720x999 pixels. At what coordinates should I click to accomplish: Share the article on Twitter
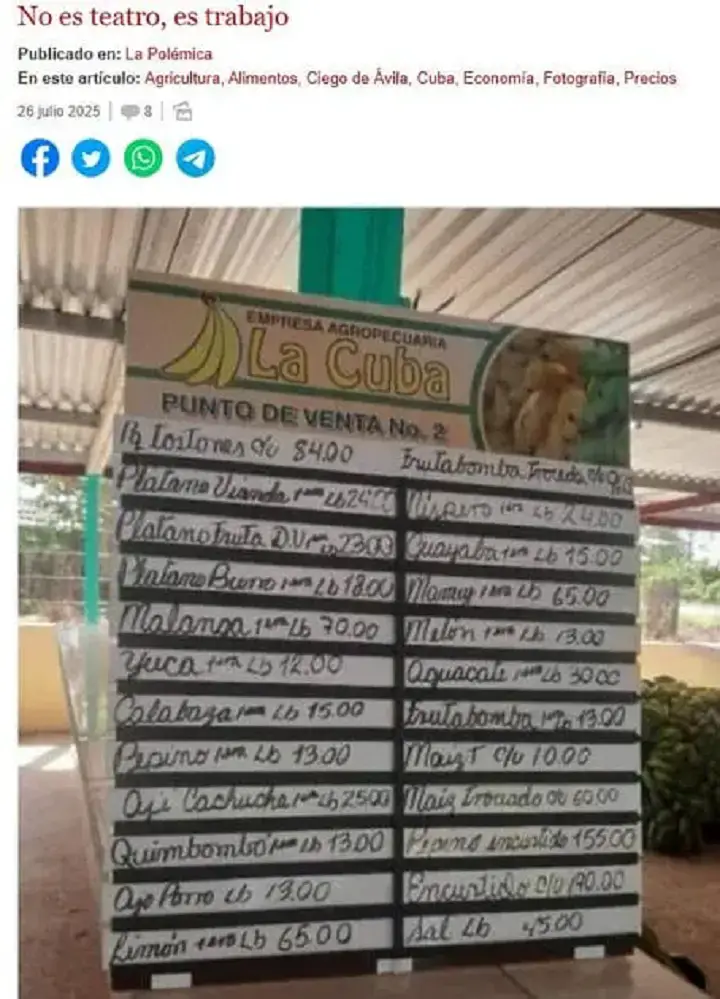(x=91, y=158)
